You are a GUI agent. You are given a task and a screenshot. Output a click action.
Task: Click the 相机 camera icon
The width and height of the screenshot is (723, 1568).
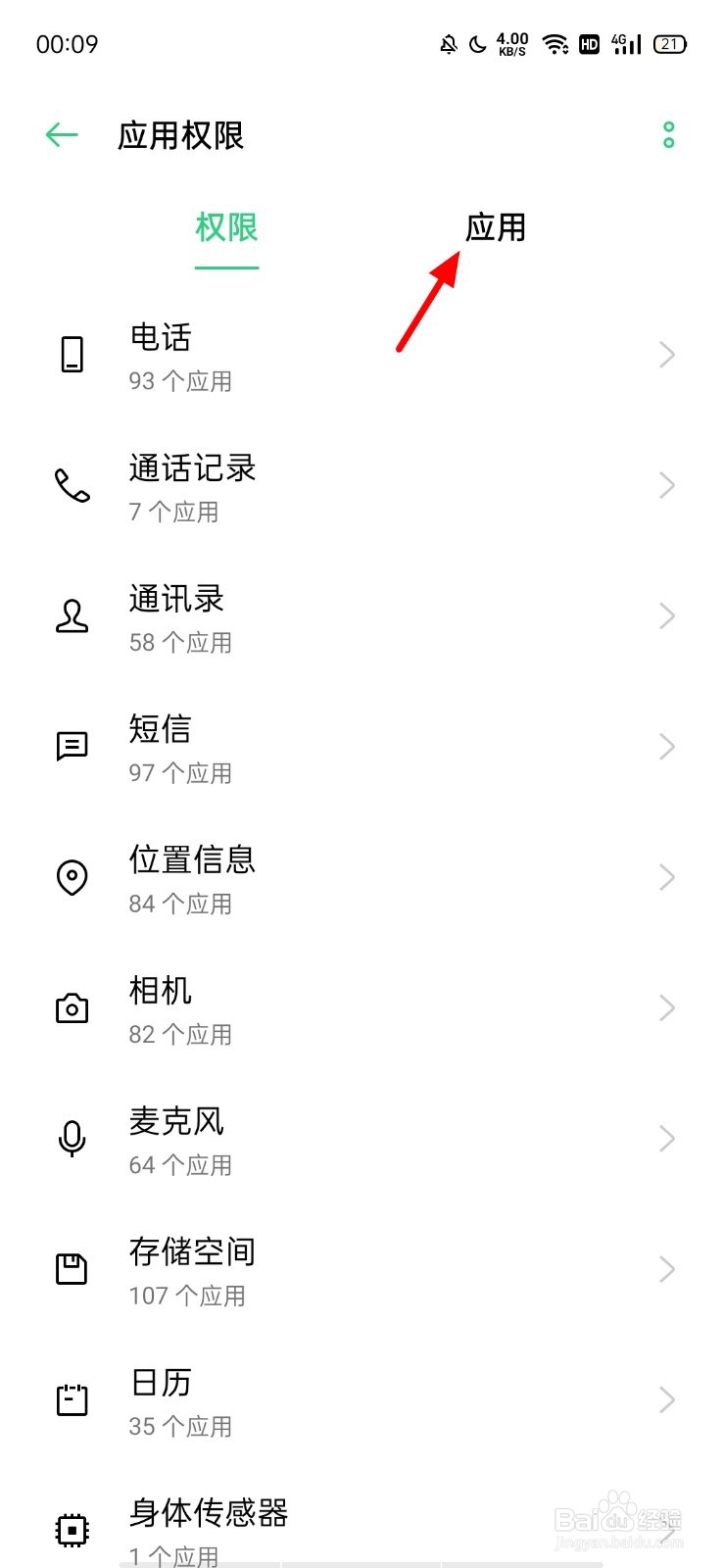[x=71, y=1007]
